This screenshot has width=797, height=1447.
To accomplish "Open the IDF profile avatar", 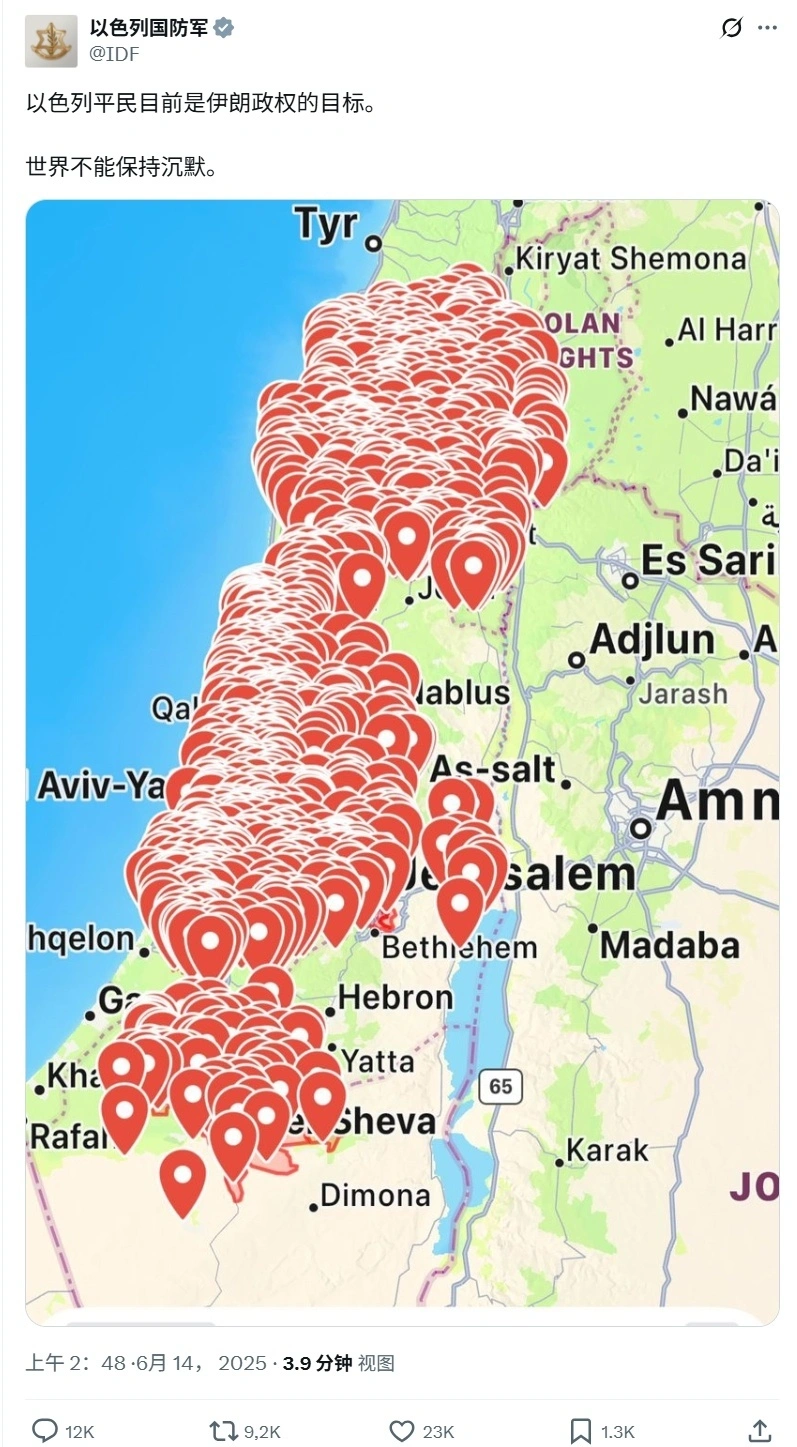I will [51, 41].
